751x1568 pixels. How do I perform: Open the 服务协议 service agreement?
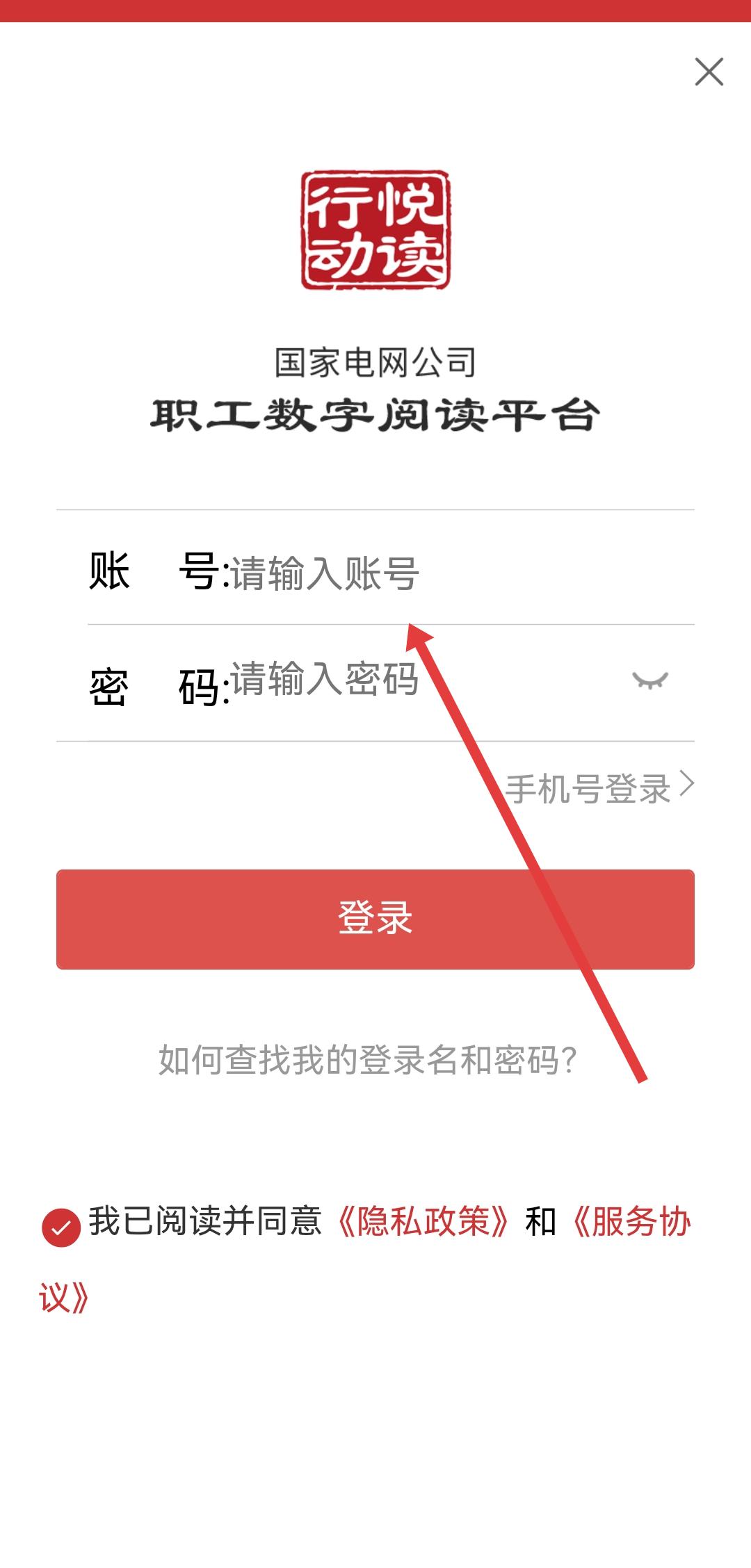click(630, 1222)
